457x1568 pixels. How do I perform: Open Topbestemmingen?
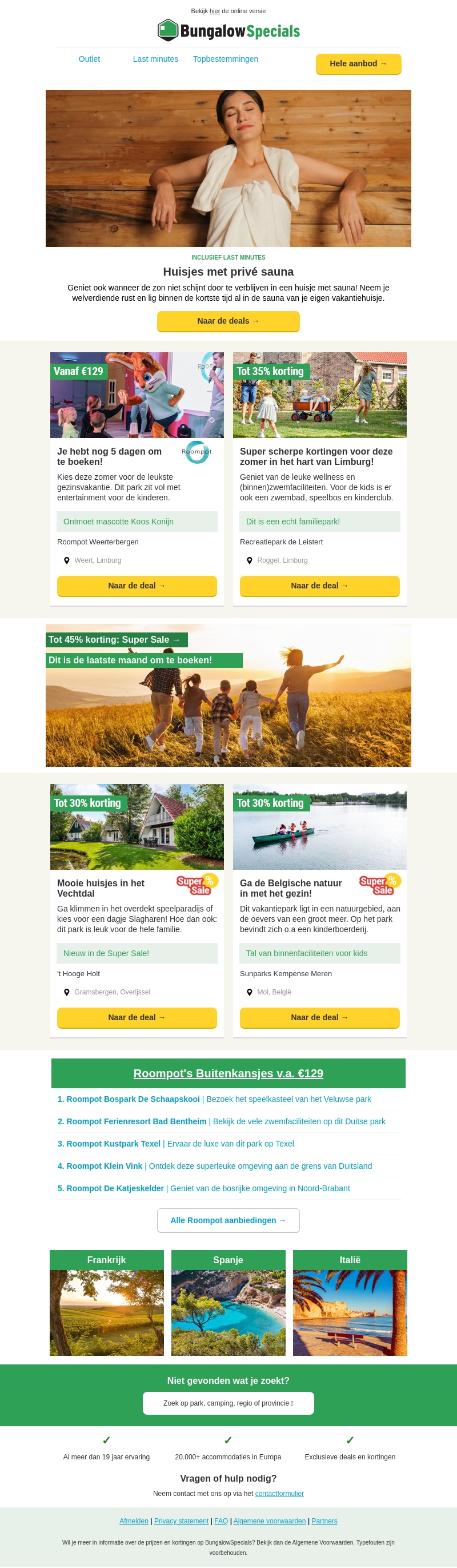[x=226, y=59]
